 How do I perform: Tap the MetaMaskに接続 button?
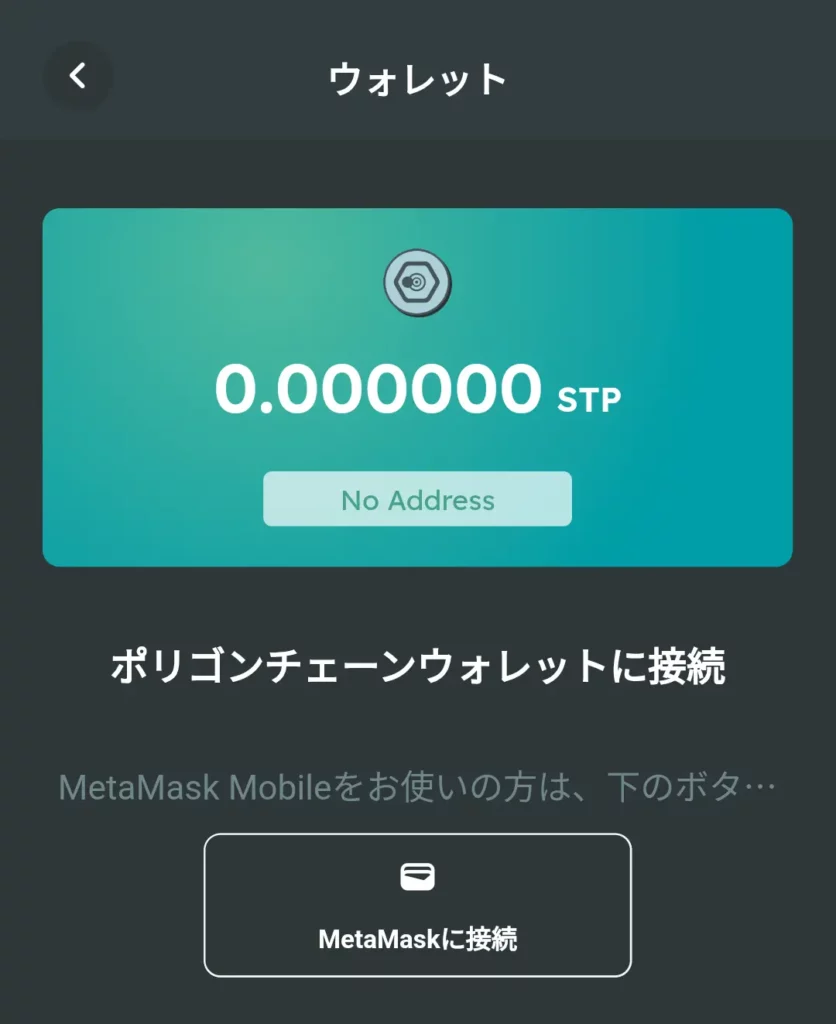417,905
